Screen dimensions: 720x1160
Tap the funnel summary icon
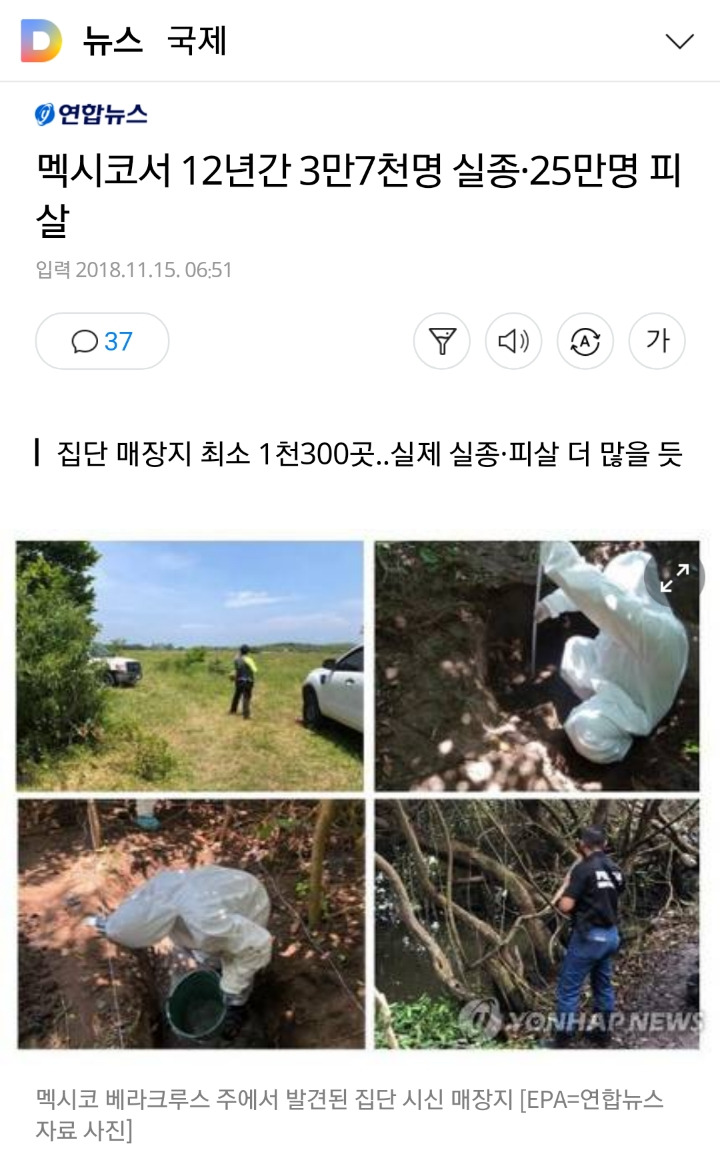tap(442, 341)
